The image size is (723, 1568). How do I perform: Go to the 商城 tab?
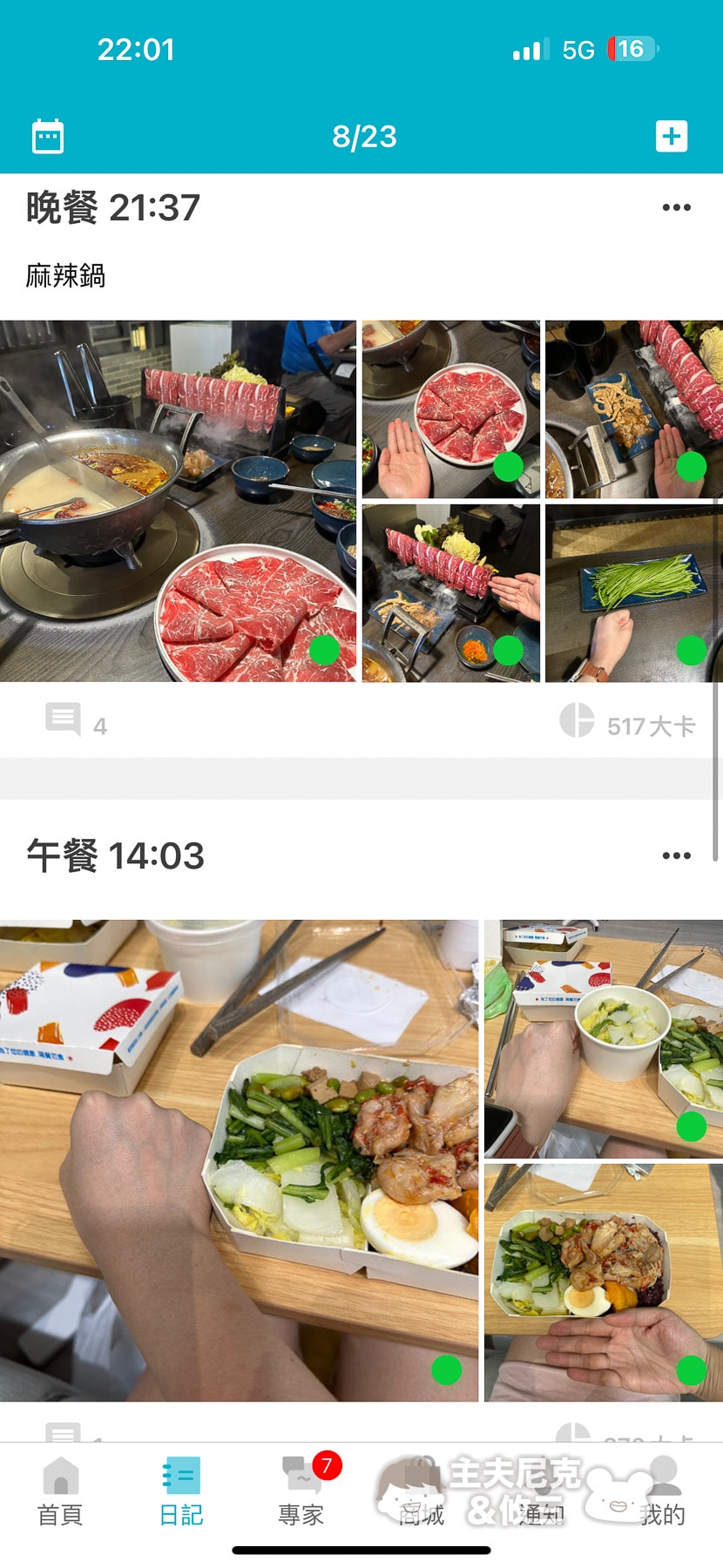pos(422,1493)
